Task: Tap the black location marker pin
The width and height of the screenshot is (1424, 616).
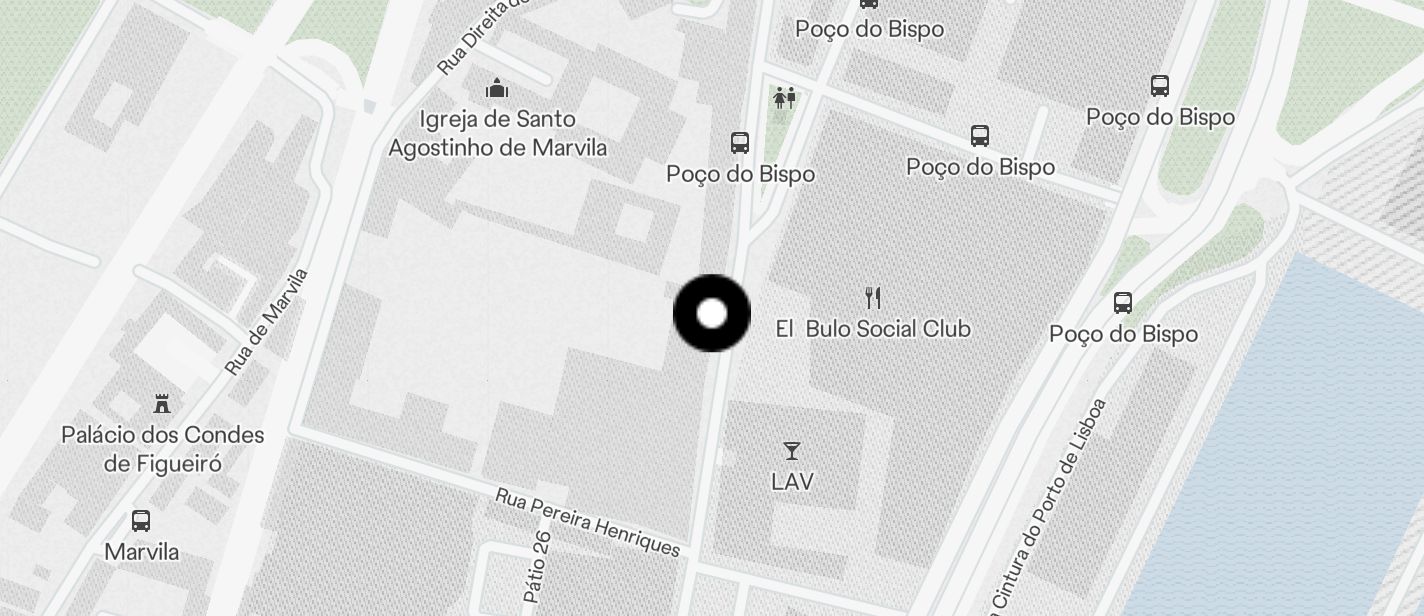Action: point(711,314)
